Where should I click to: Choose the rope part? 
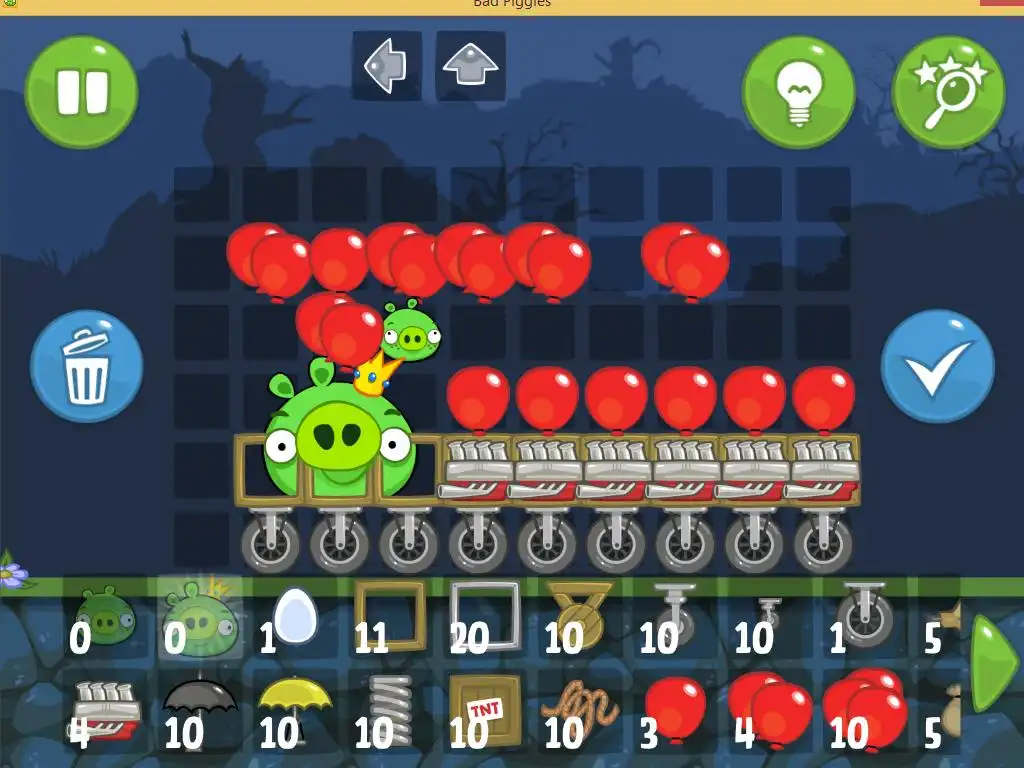(x=579, y=710)
